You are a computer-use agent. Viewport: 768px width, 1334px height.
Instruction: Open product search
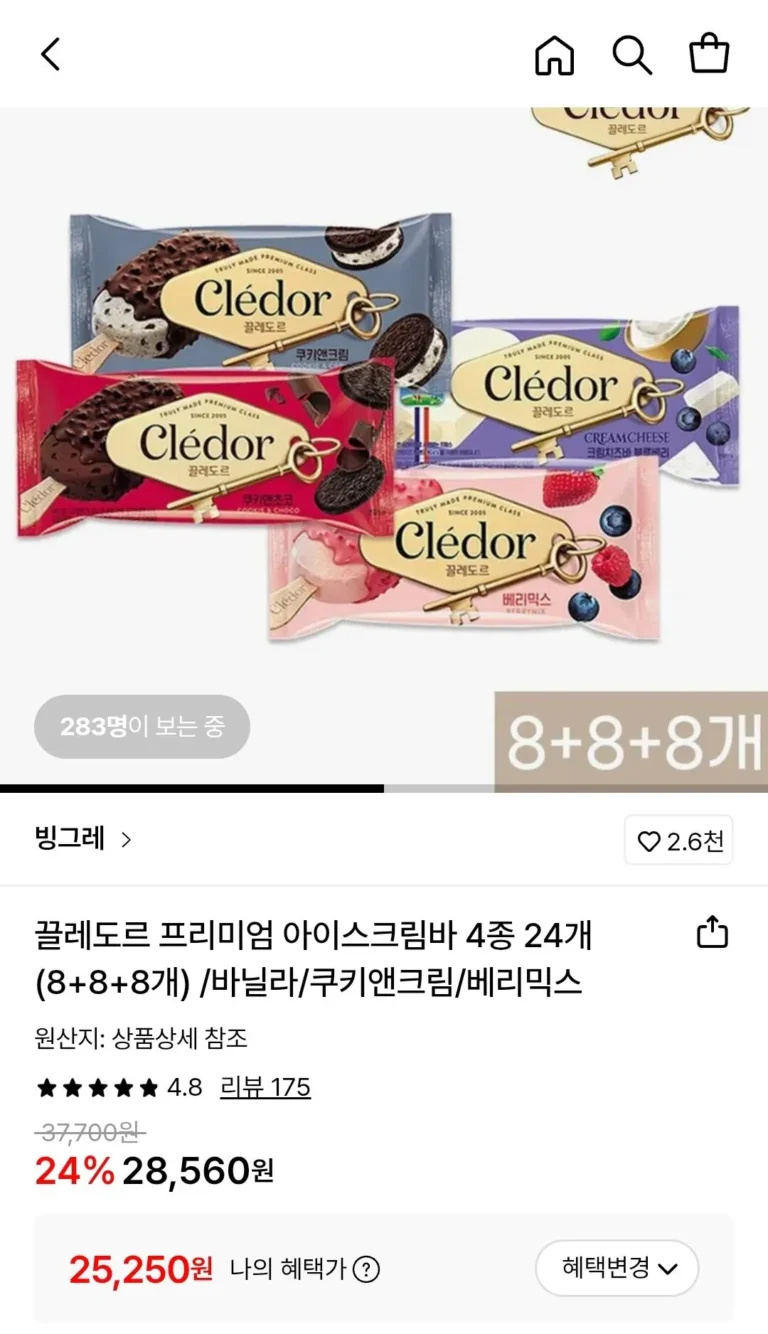pyautogui.click(x=632, y=54)
